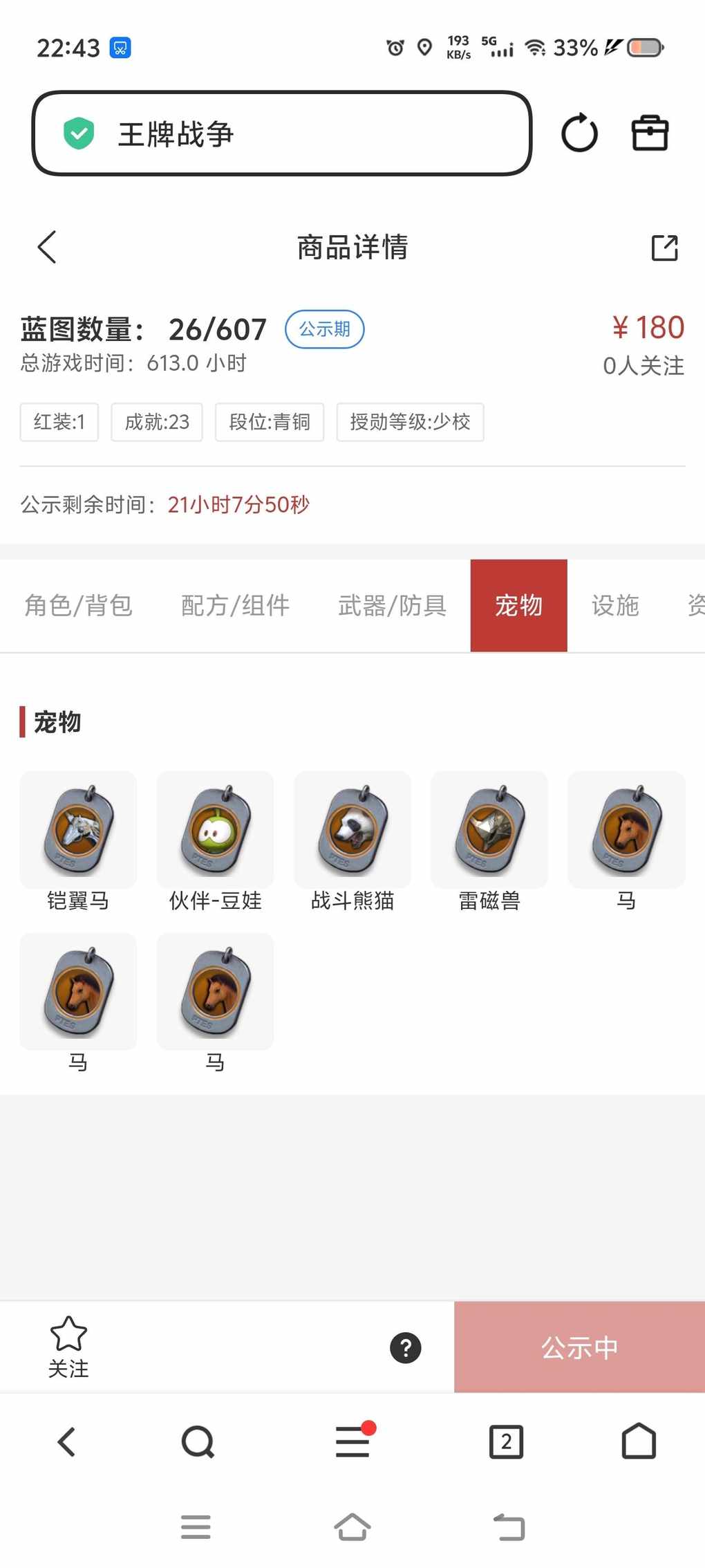Go to the browser home page

[639, 1442]
